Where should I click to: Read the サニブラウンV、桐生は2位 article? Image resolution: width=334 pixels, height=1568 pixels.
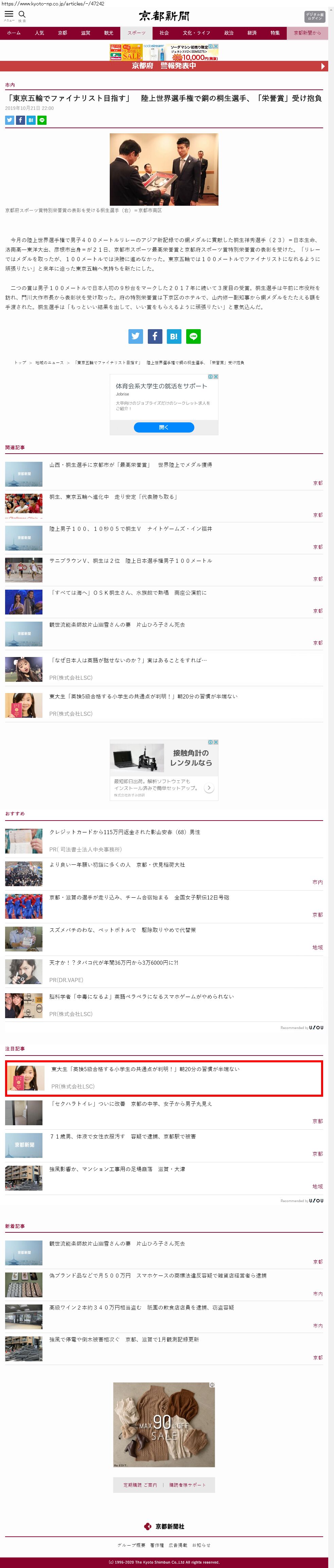(131, 561)
